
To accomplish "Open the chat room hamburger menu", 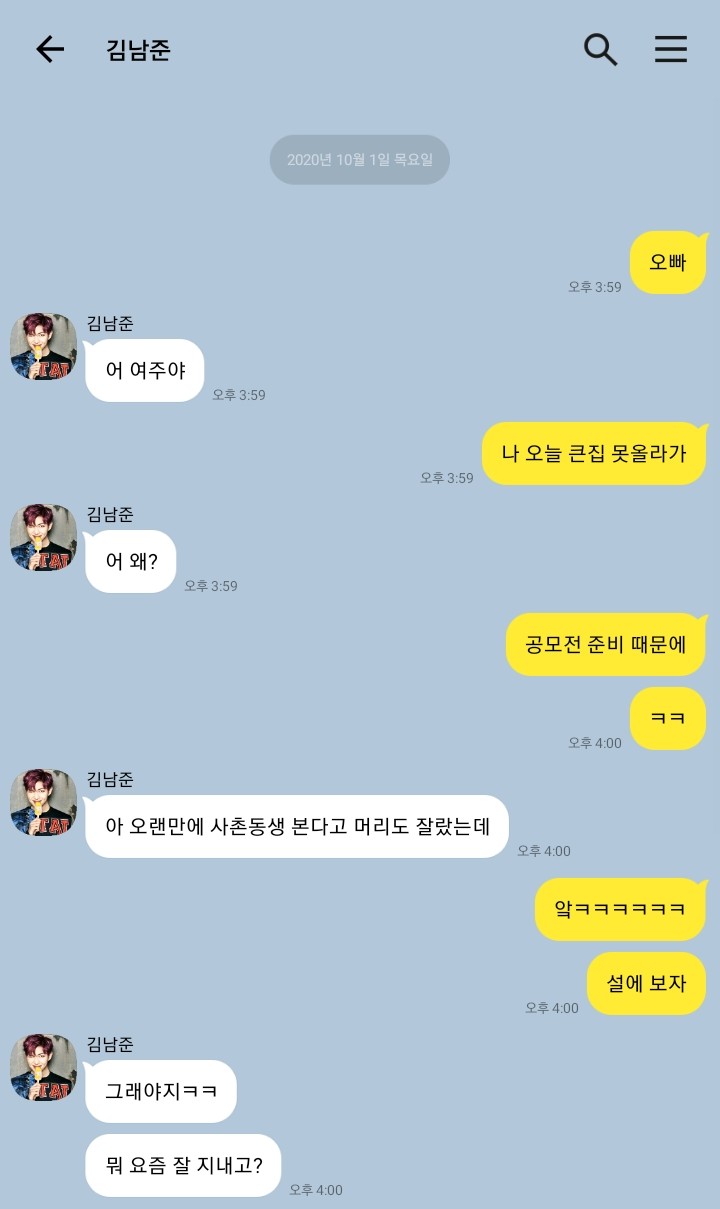I will (671, 49).
